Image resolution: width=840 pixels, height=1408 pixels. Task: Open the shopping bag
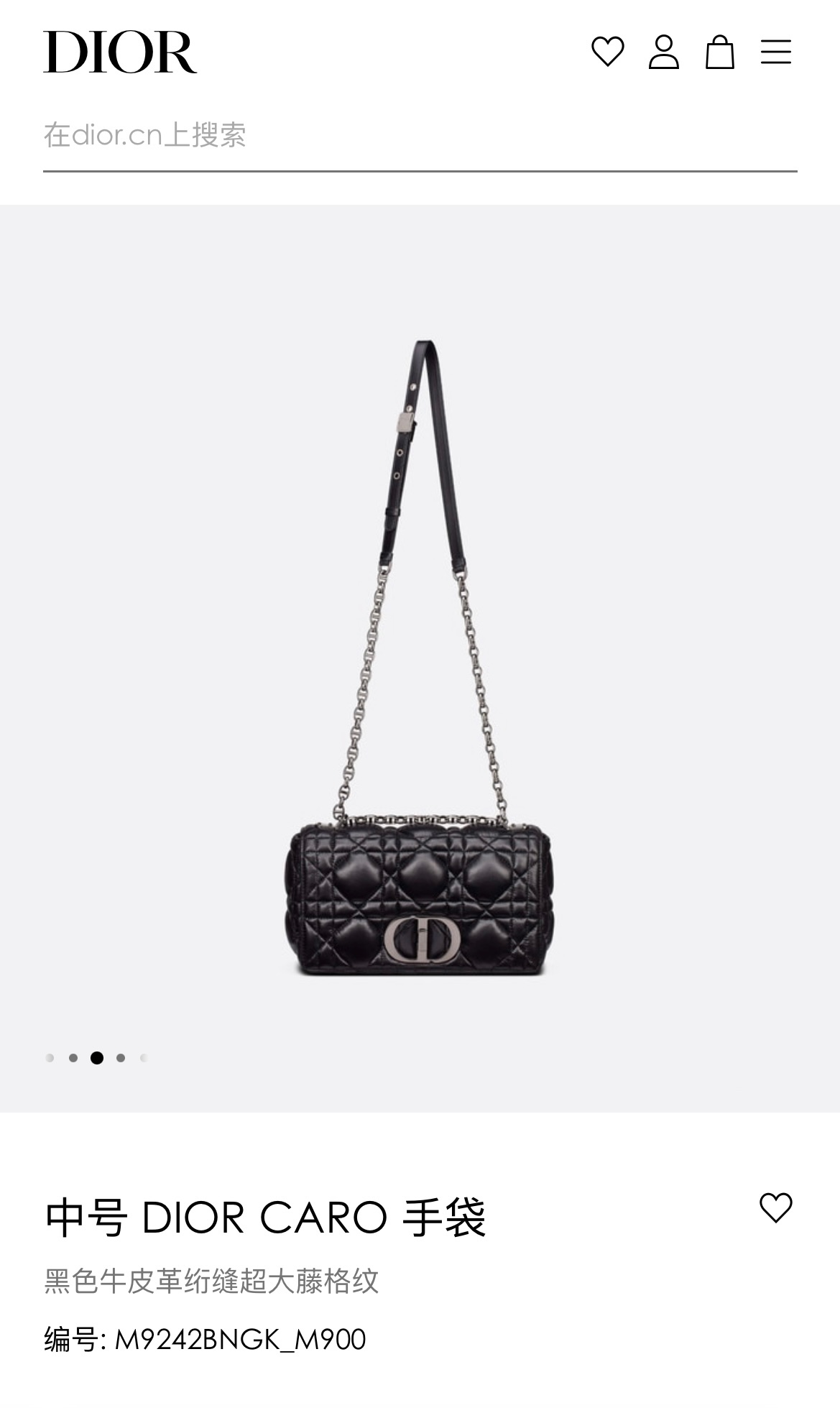tap(720, 52)
